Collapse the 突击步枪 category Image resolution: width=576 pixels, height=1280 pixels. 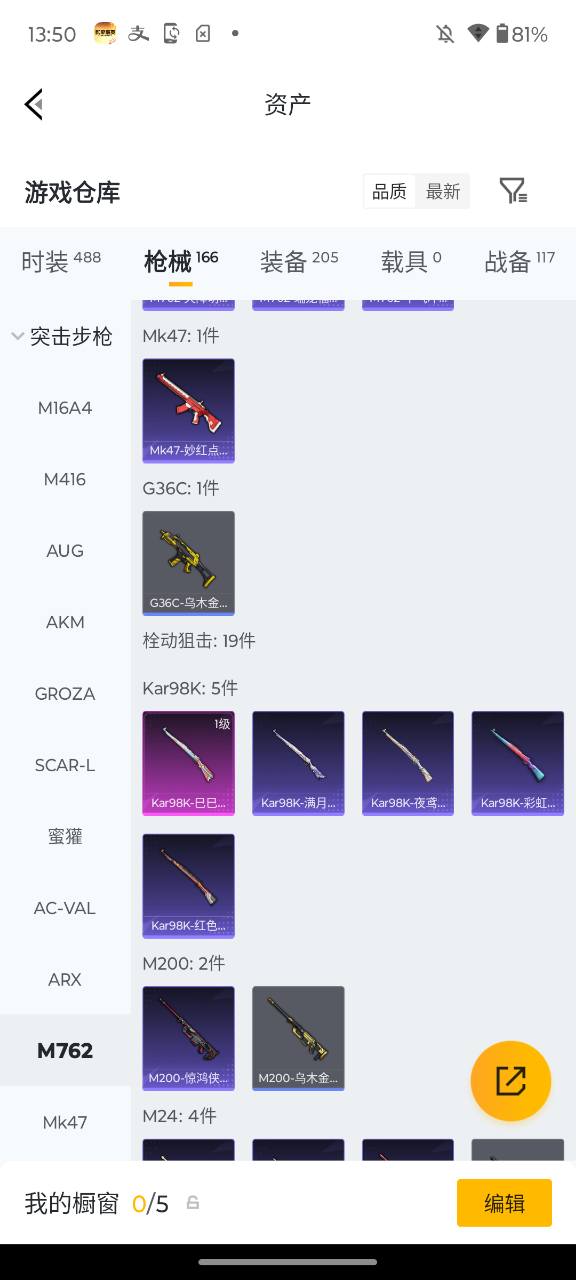[62, 337]
